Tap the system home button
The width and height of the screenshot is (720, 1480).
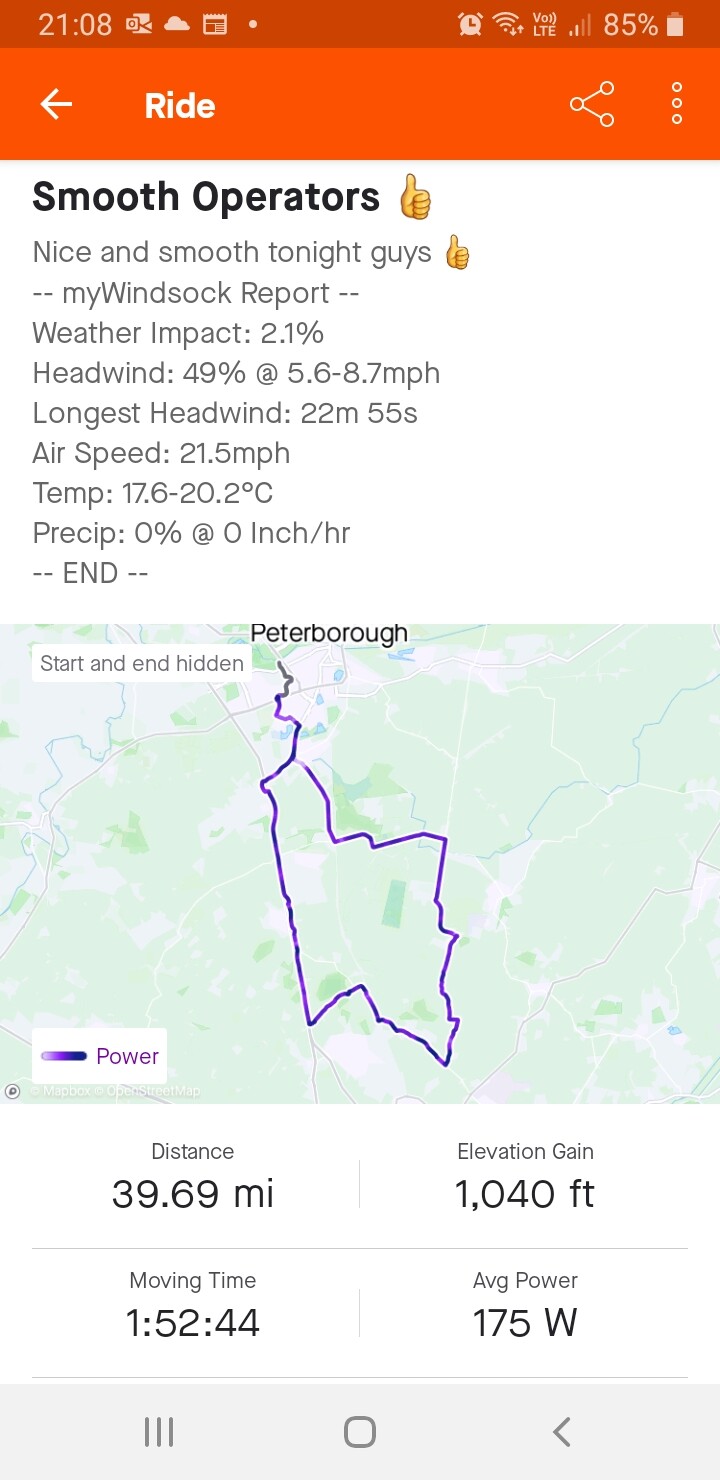coord(360,1432)
